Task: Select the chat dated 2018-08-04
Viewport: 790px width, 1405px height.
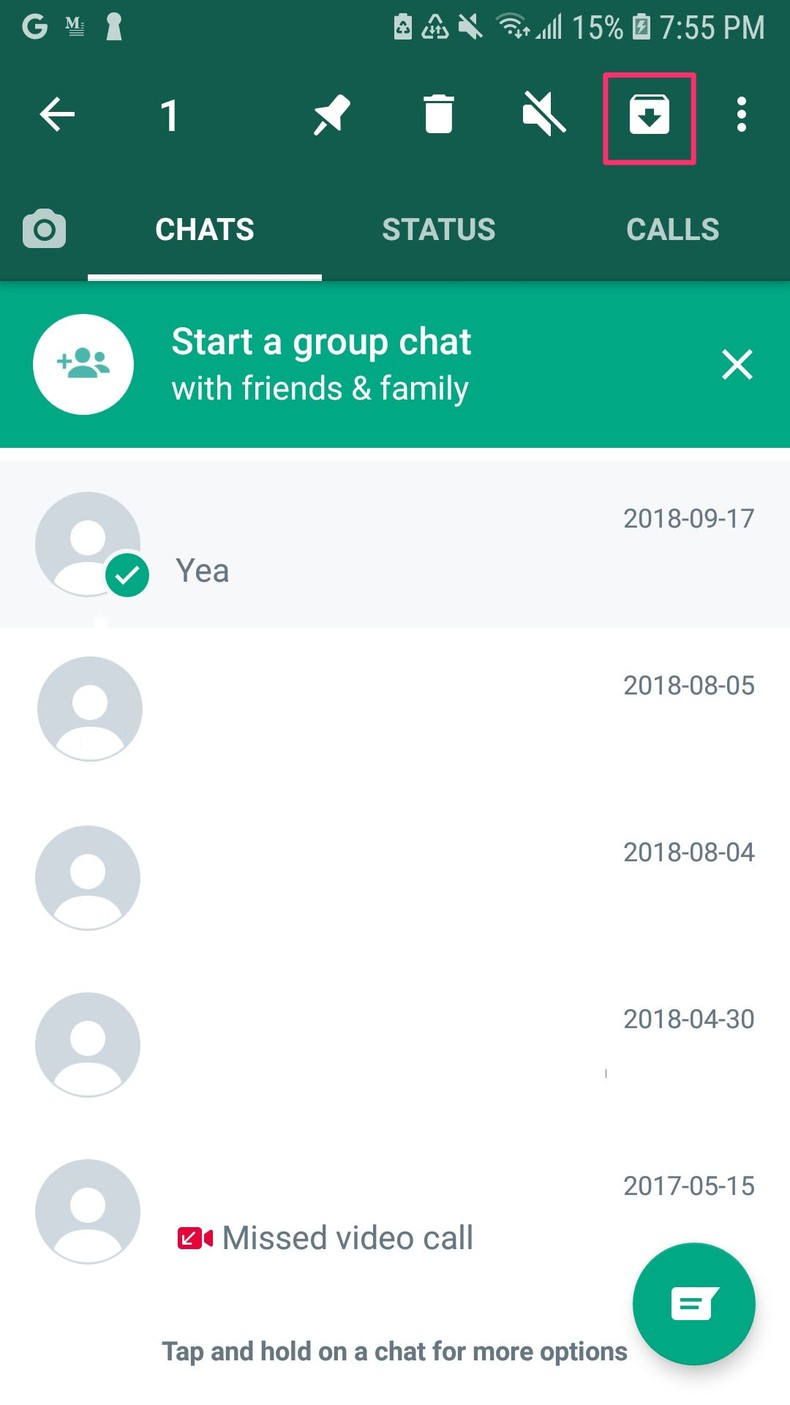Action: 395,878
